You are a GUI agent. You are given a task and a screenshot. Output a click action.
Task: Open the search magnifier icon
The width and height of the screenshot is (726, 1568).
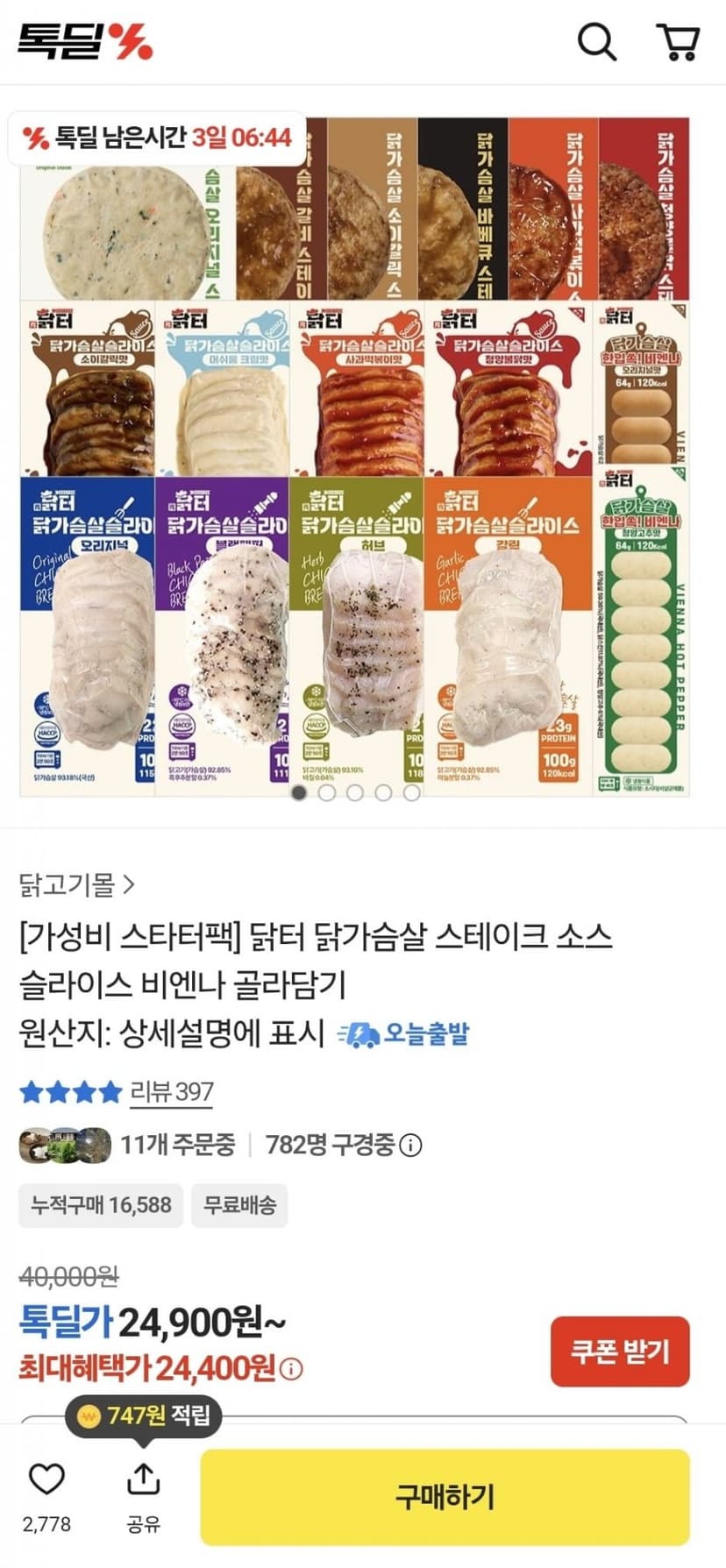point(596,41)
